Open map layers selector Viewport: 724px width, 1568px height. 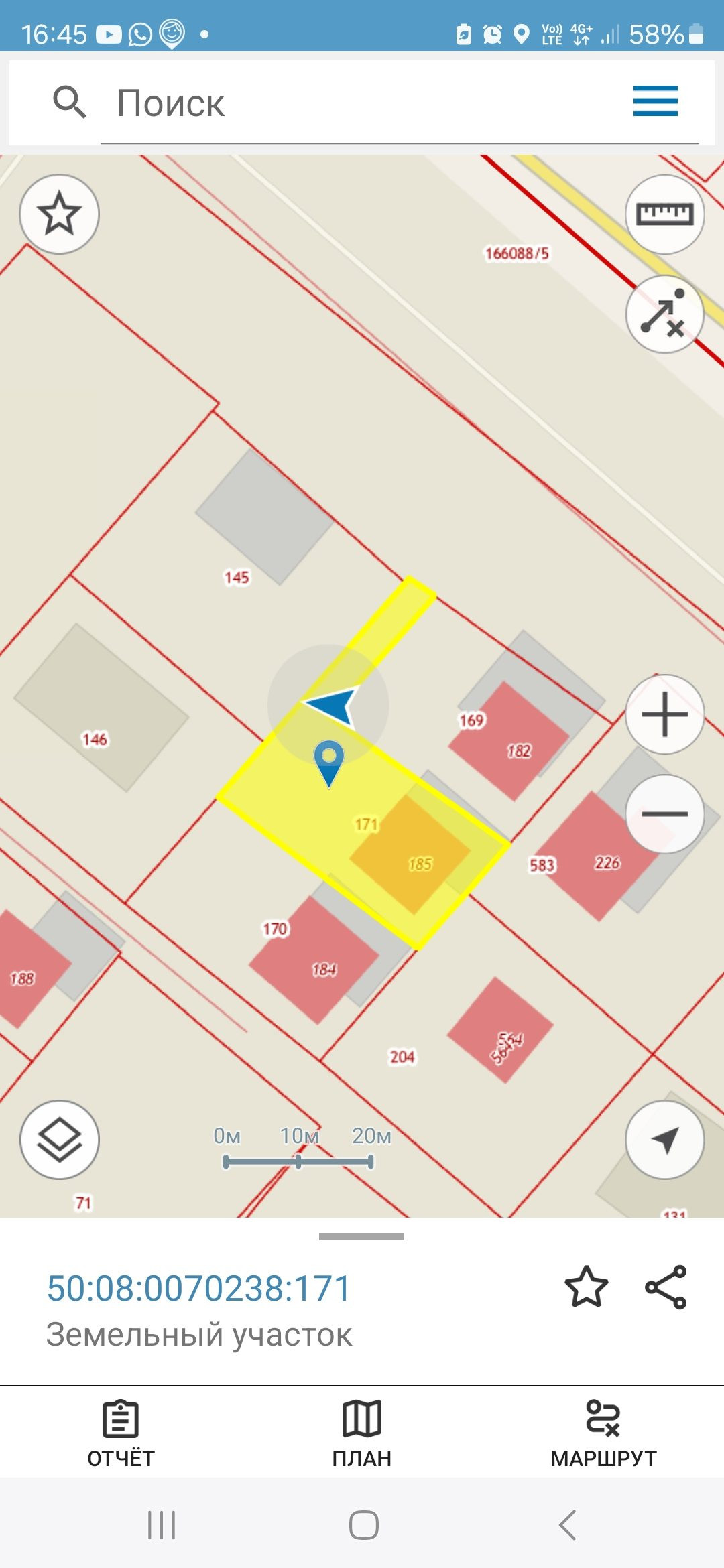(x=60, y=1140)
